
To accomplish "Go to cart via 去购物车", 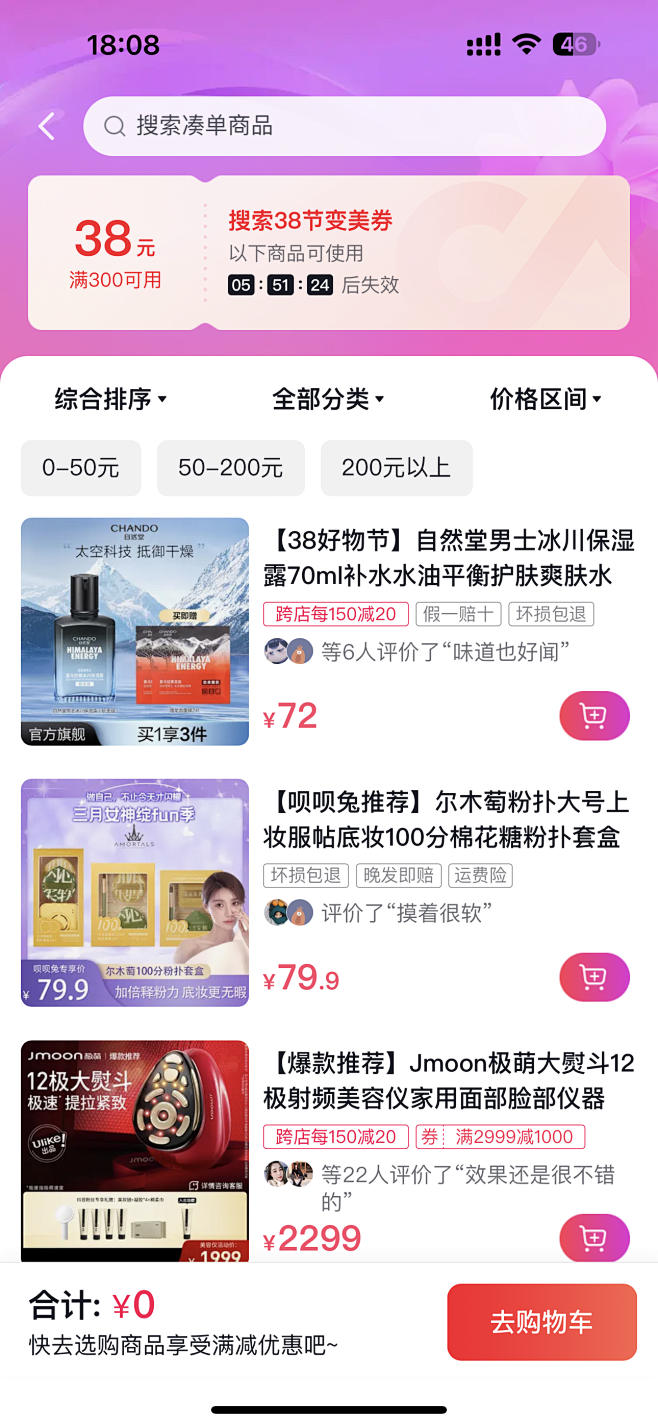I will (541, 1322).
